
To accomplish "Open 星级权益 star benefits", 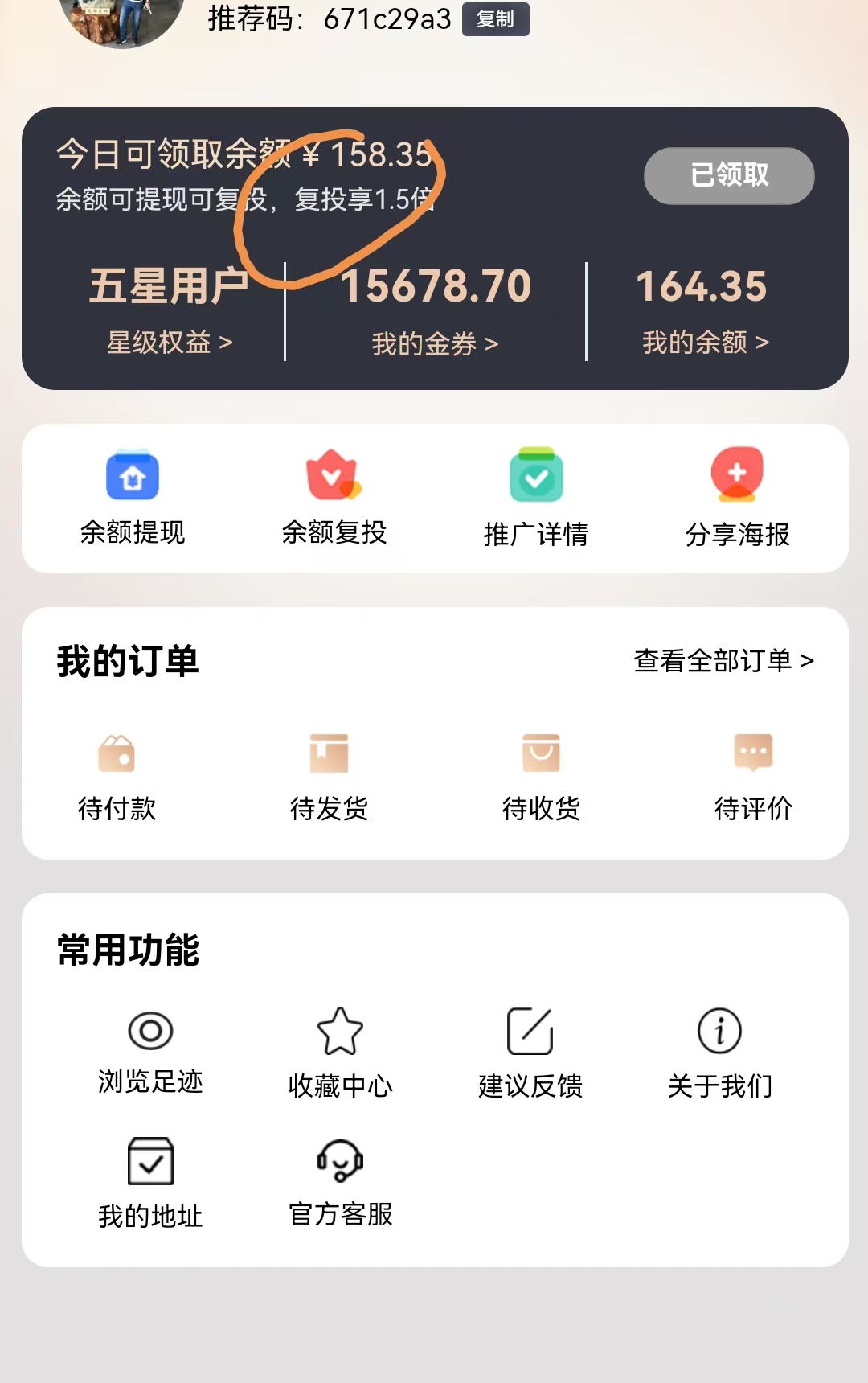I will click(x=169, y=343).
